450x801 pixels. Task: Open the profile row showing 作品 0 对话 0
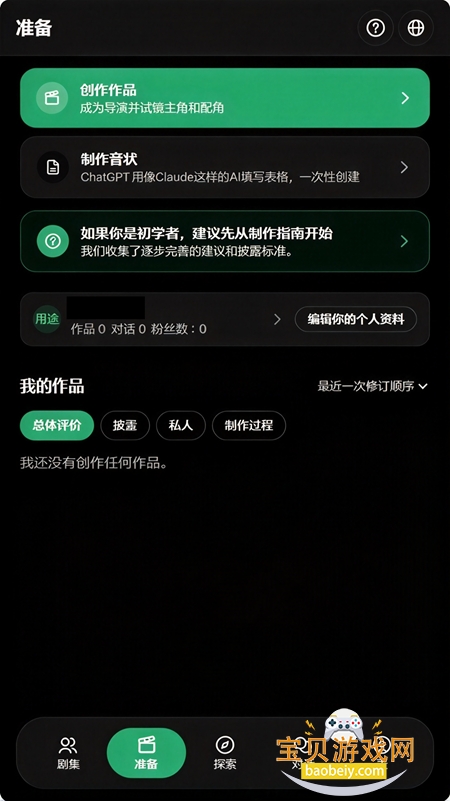[x=153, y=319]
